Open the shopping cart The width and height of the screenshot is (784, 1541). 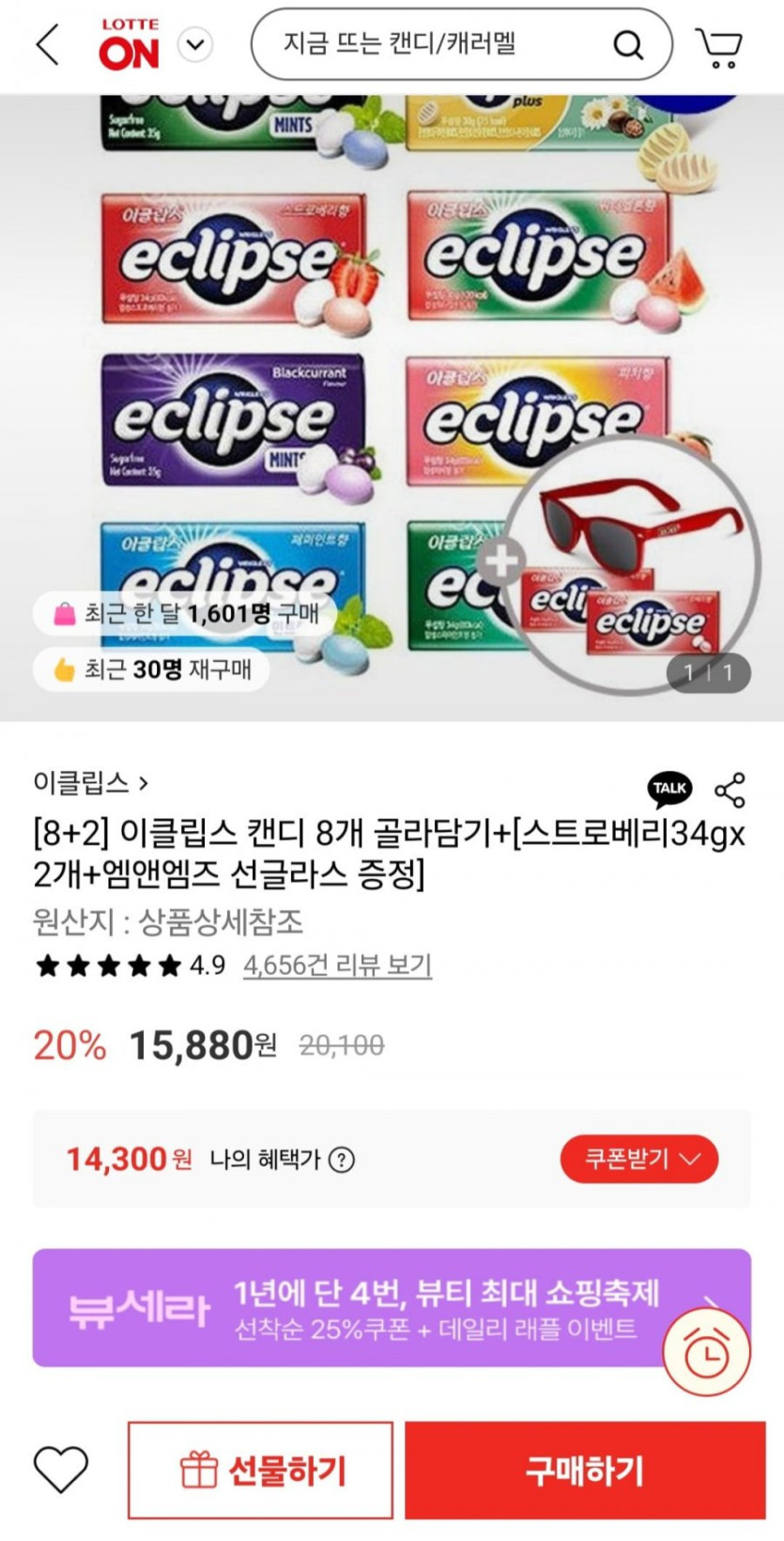(719, 46)
